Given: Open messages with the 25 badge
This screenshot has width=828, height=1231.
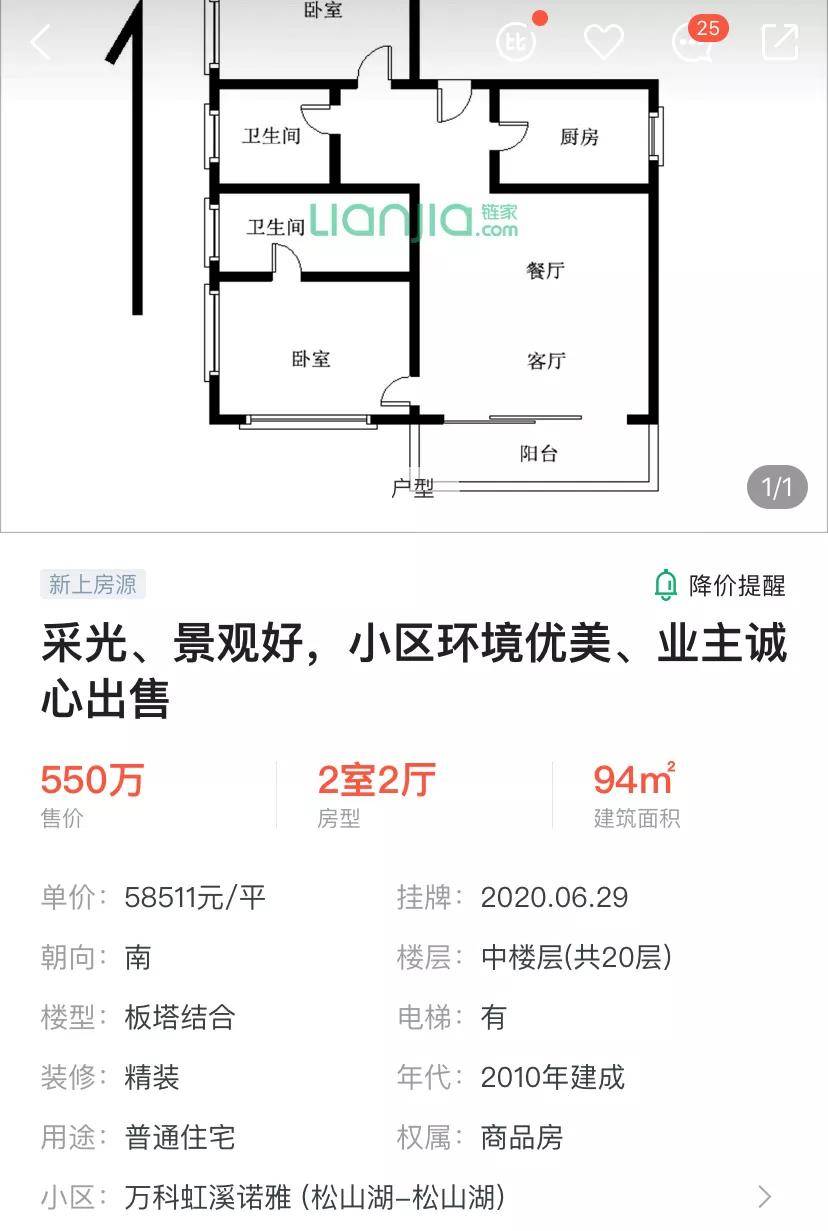Looking at the screenshot, I should 692,42.
